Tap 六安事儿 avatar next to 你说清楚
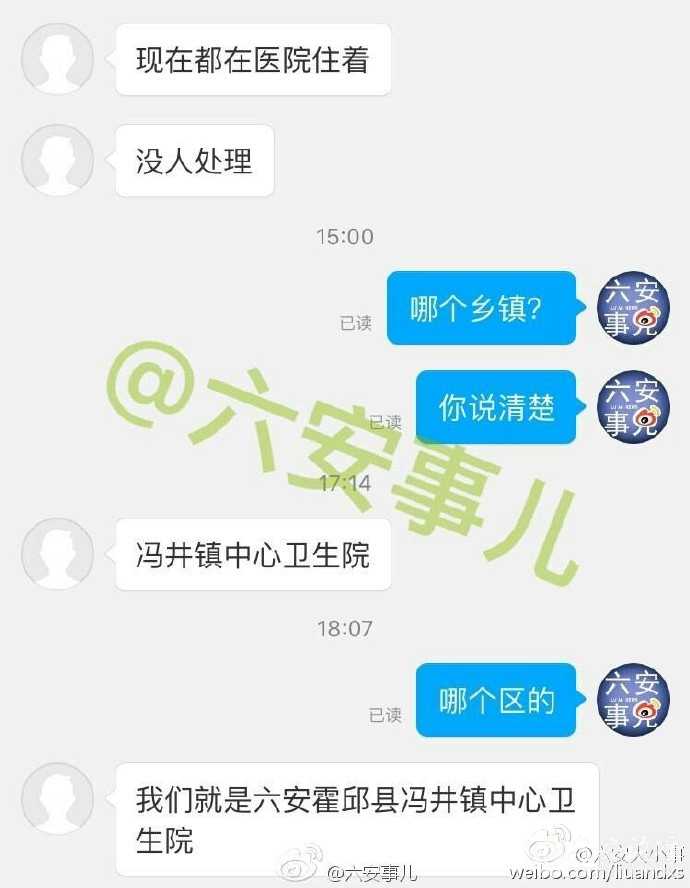This screenshot has height=888, width=690. [632, 407]
